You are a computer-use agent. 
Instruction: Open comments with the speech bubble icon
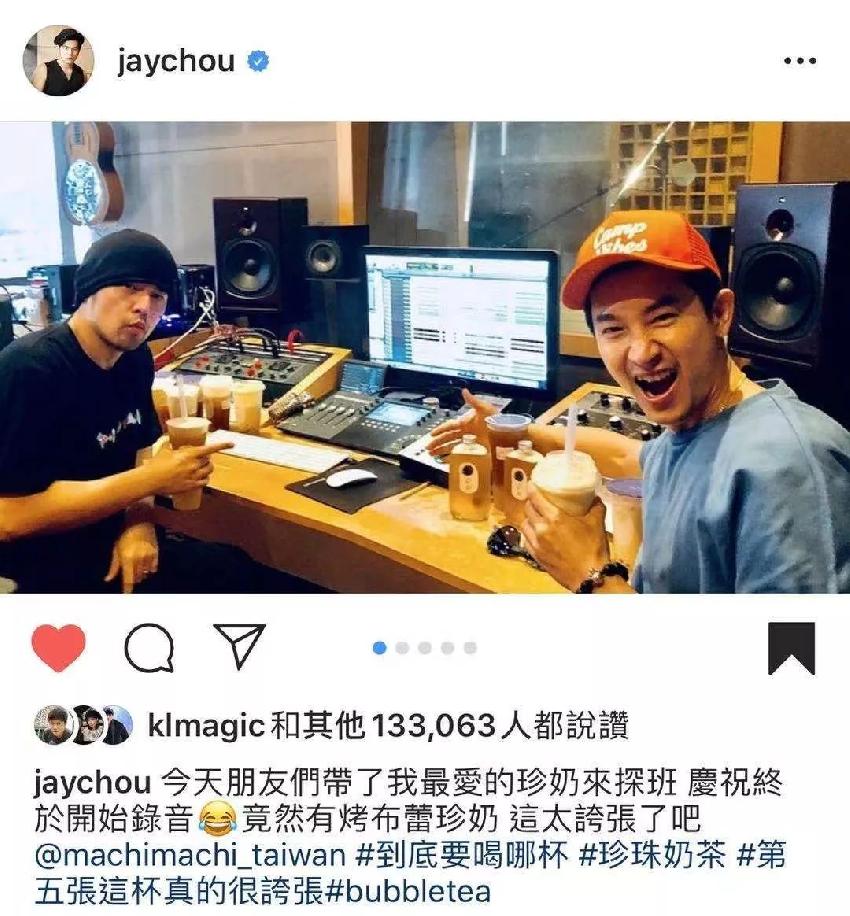(149, 648)
